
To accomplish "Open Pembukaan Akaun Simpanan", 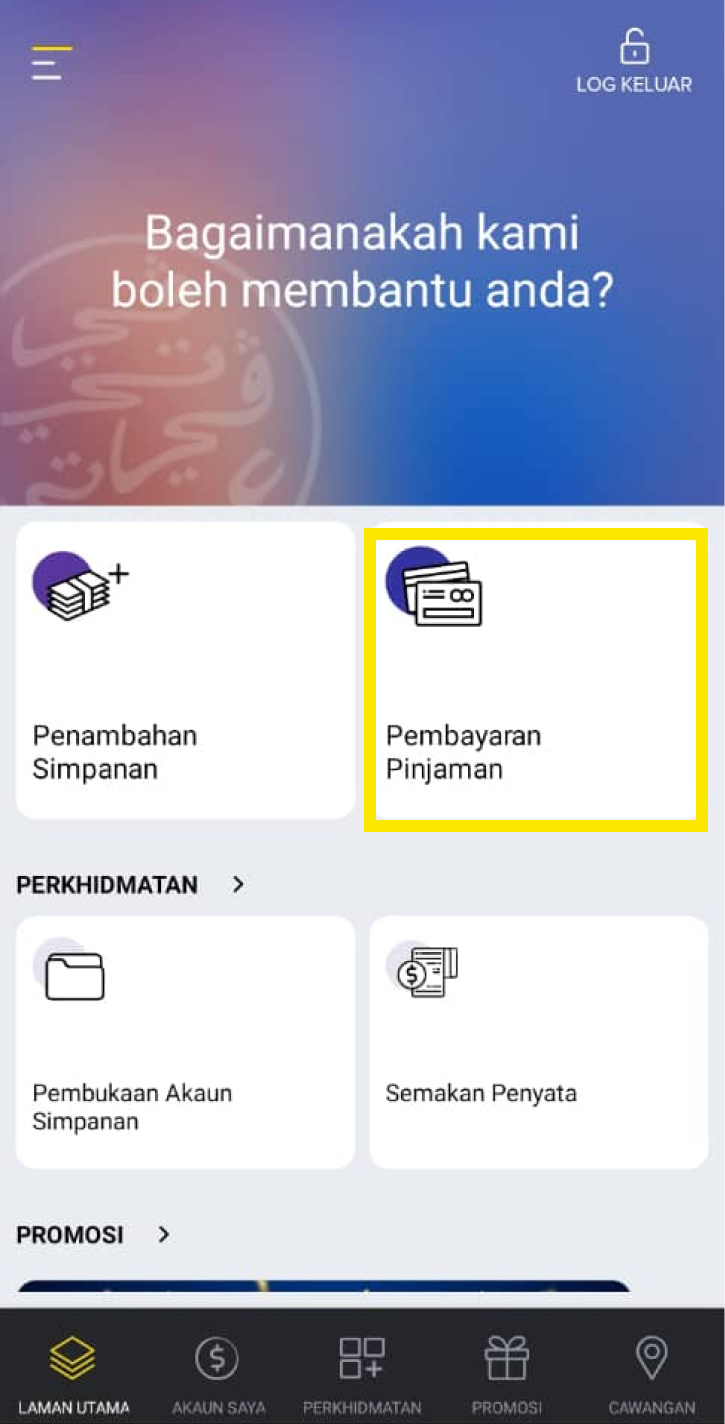I will (185, 1042).
